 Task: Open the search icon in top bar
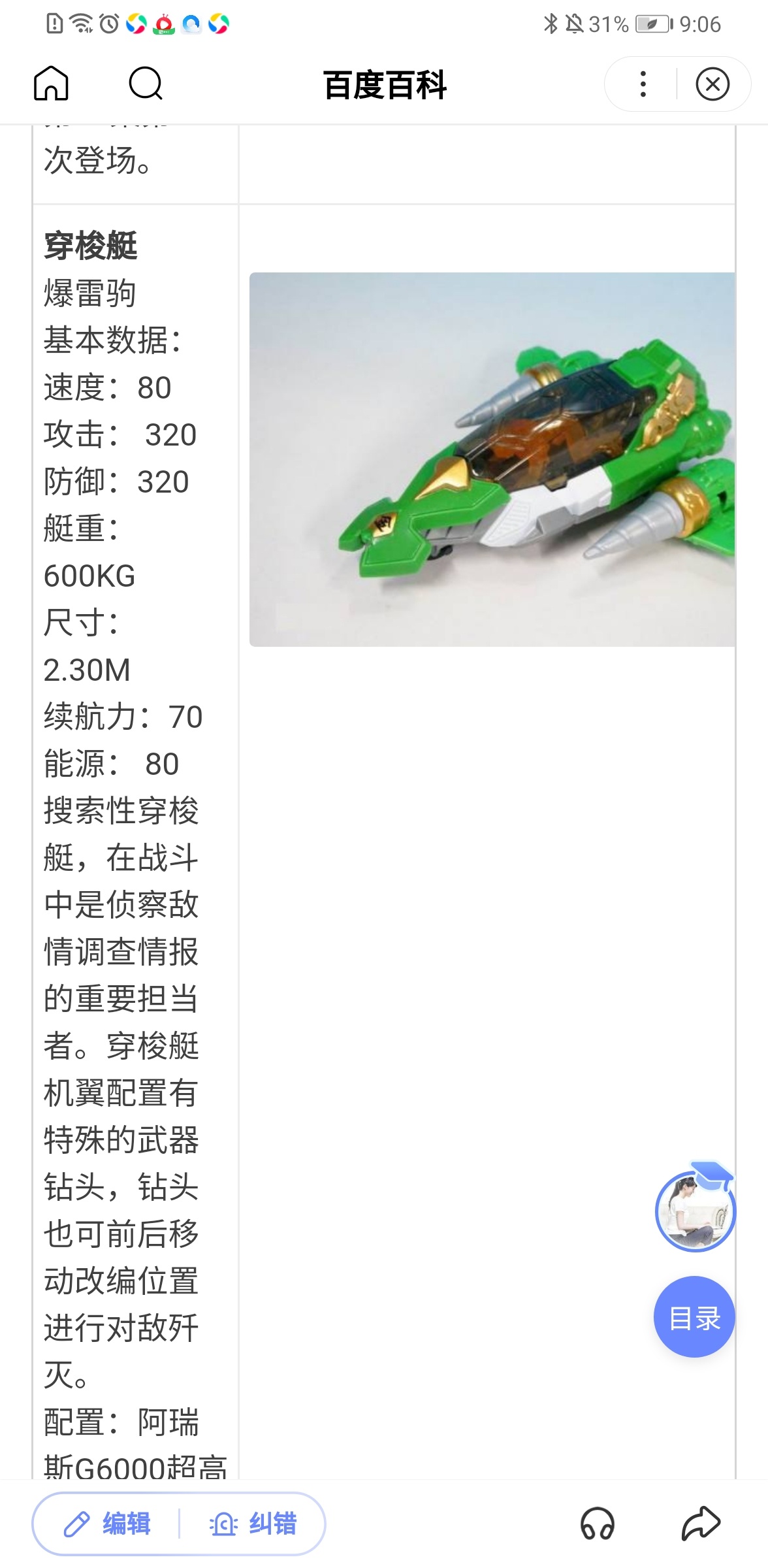(145, 84)
